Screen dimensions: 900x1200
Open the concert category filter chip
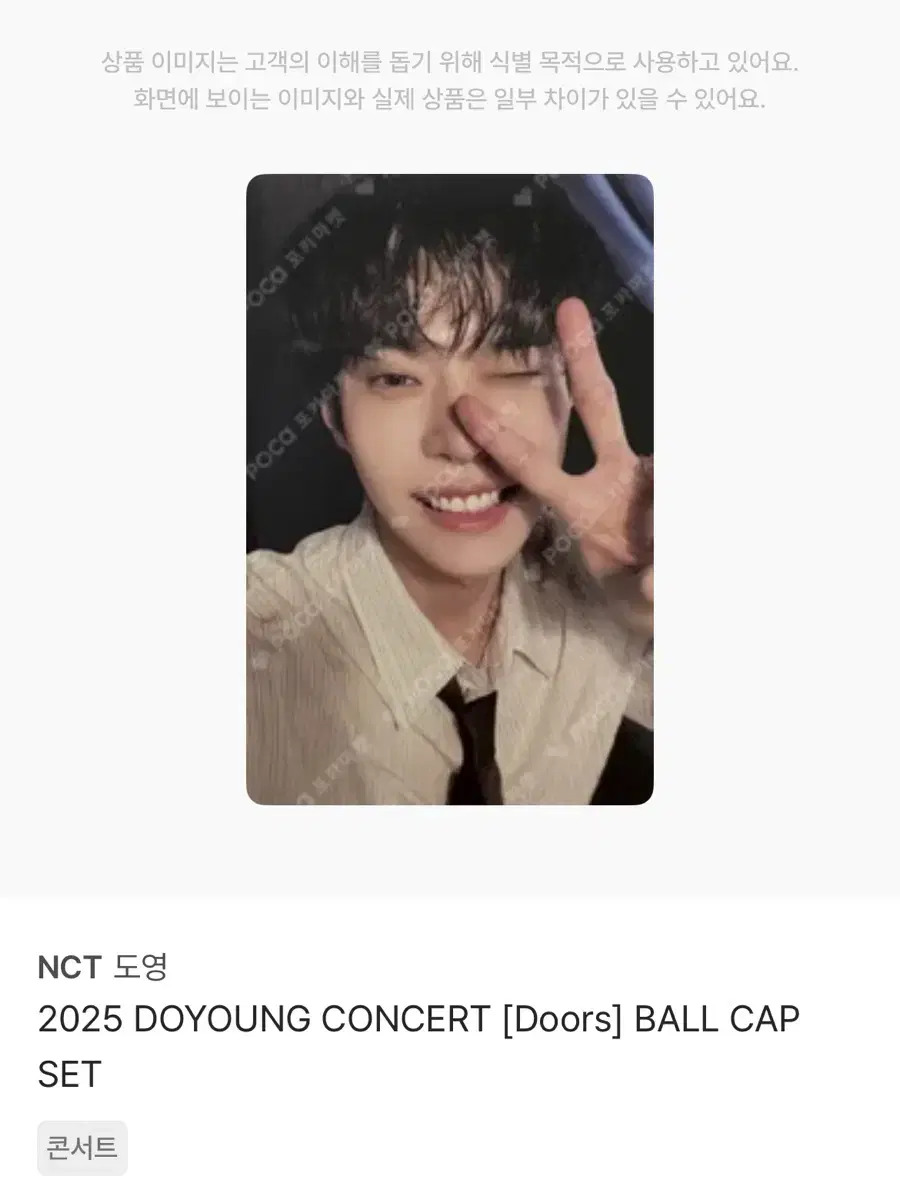click(83, 1148)
